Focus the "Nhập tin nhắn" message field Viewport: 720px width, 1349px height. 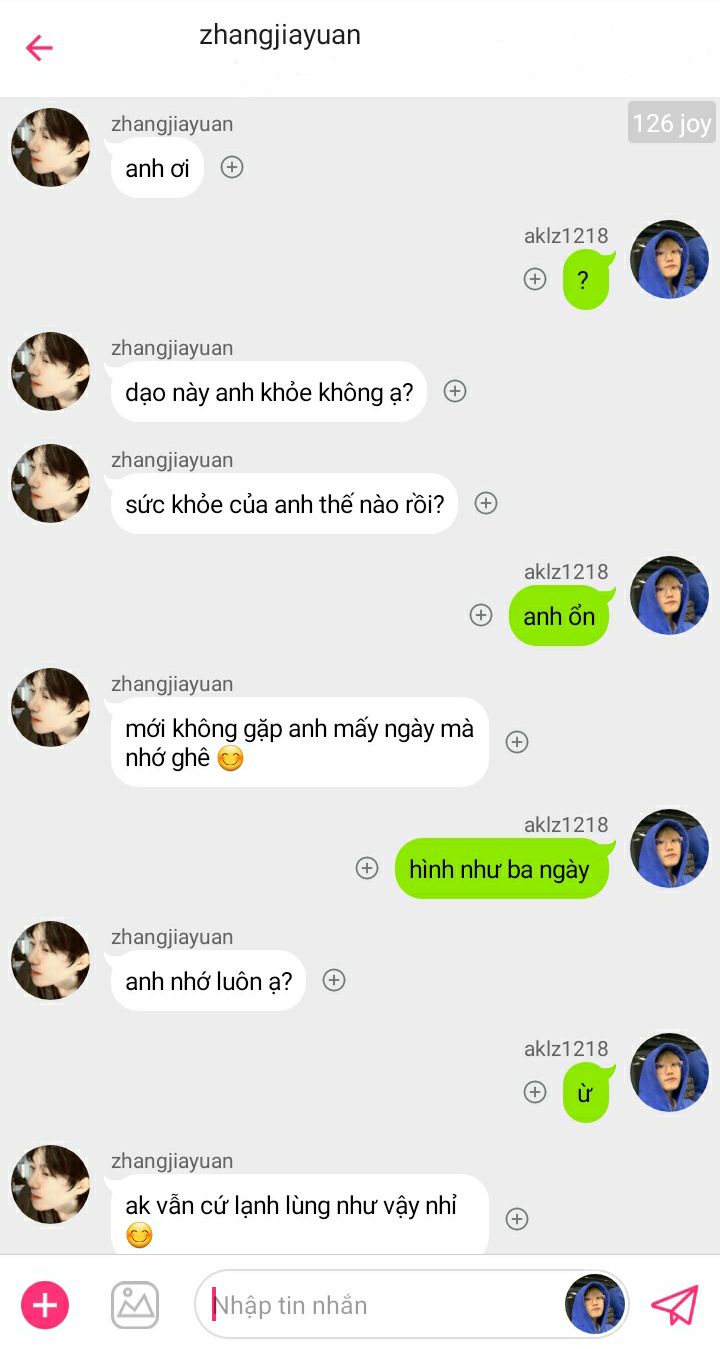(380, 1305)
